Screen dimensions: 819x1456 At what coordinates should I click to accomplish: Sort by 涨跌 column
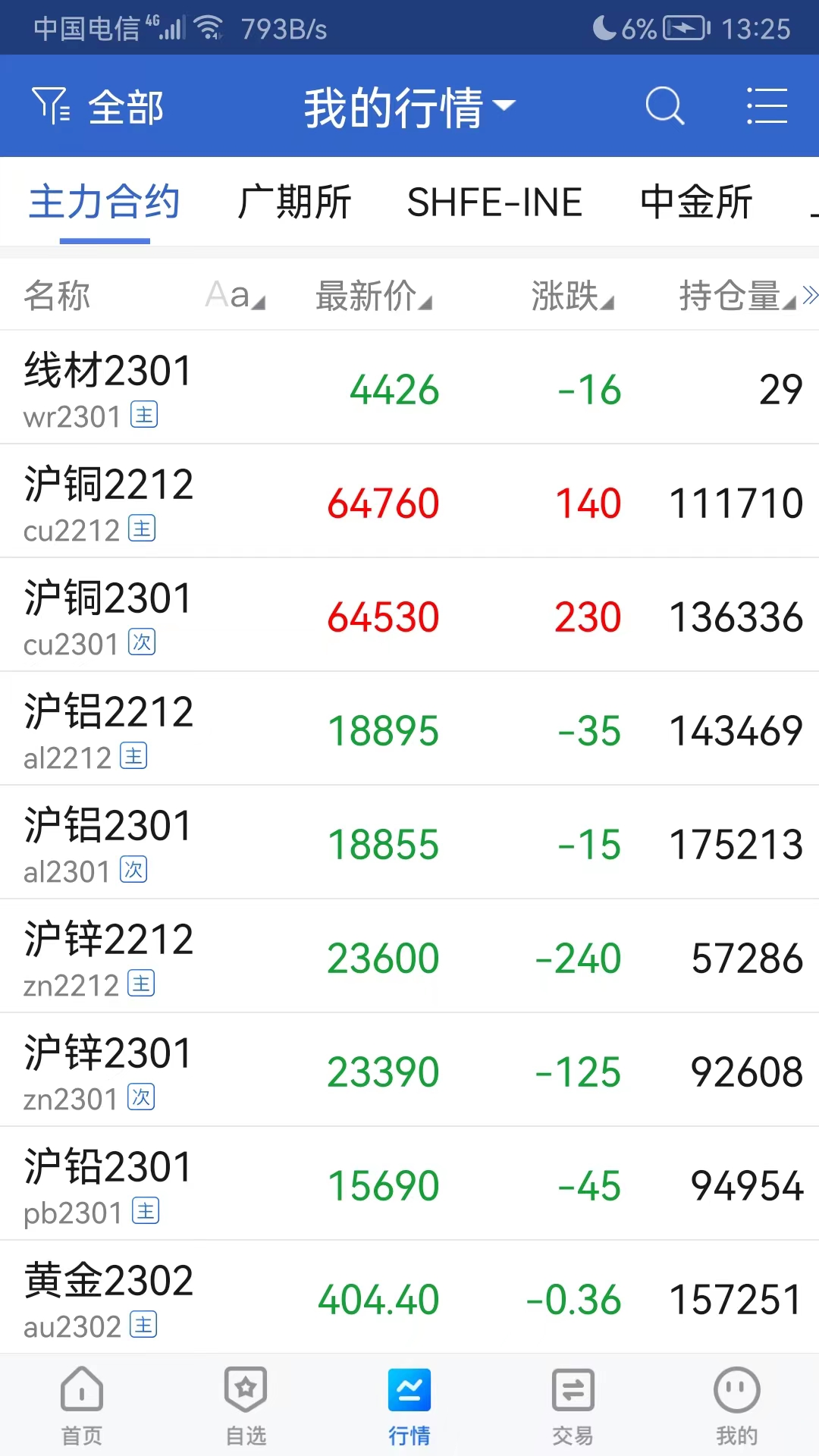point(572,296)
